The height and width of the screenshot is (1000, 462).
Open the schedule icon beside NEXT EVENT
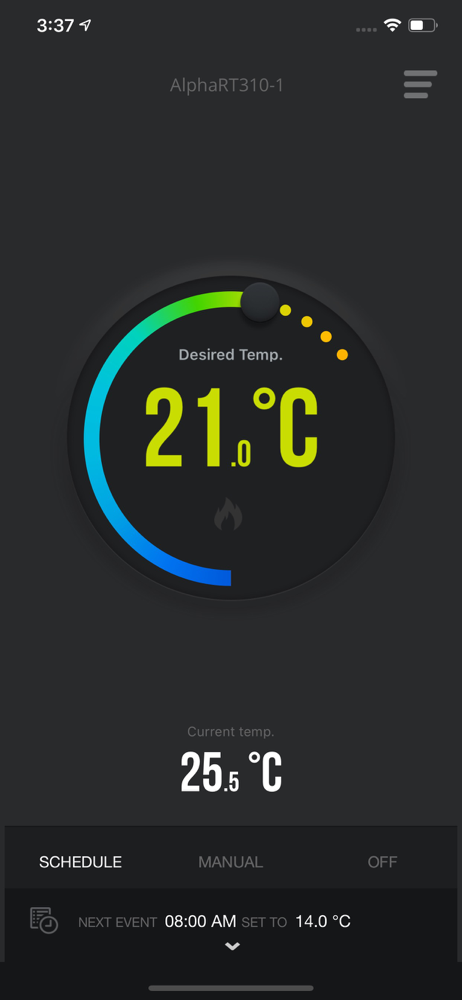pyautogui.click(x=44, y=920)
